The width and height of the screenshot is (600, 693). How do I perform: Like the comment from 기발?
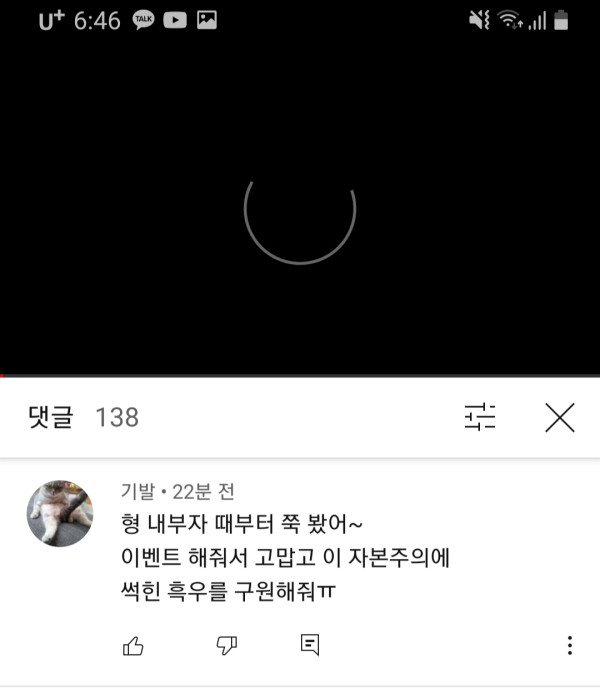tap(133, 646)
